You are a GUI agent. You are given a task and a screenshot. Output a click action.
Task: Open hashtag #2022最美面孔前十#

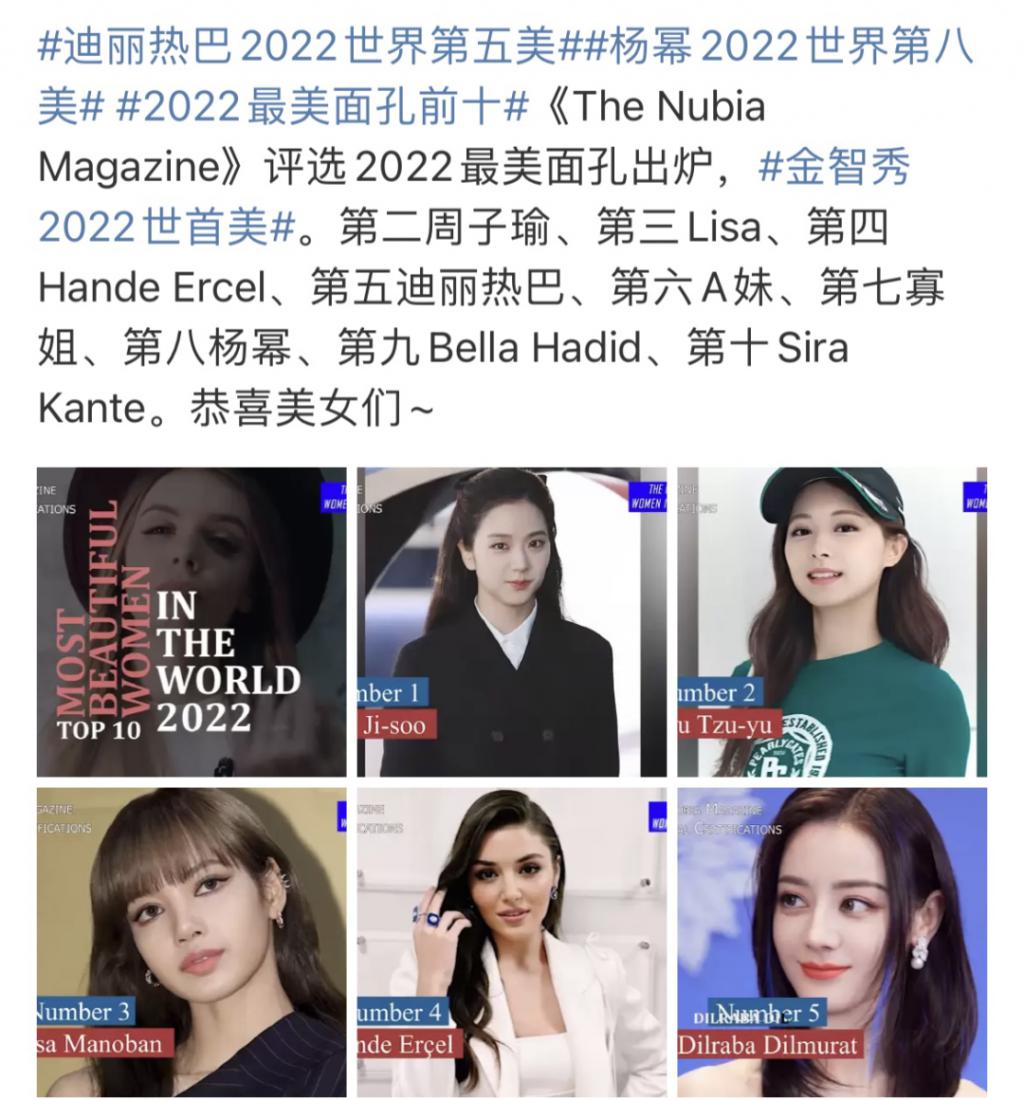pyautogui.click(x=320, y=106)
